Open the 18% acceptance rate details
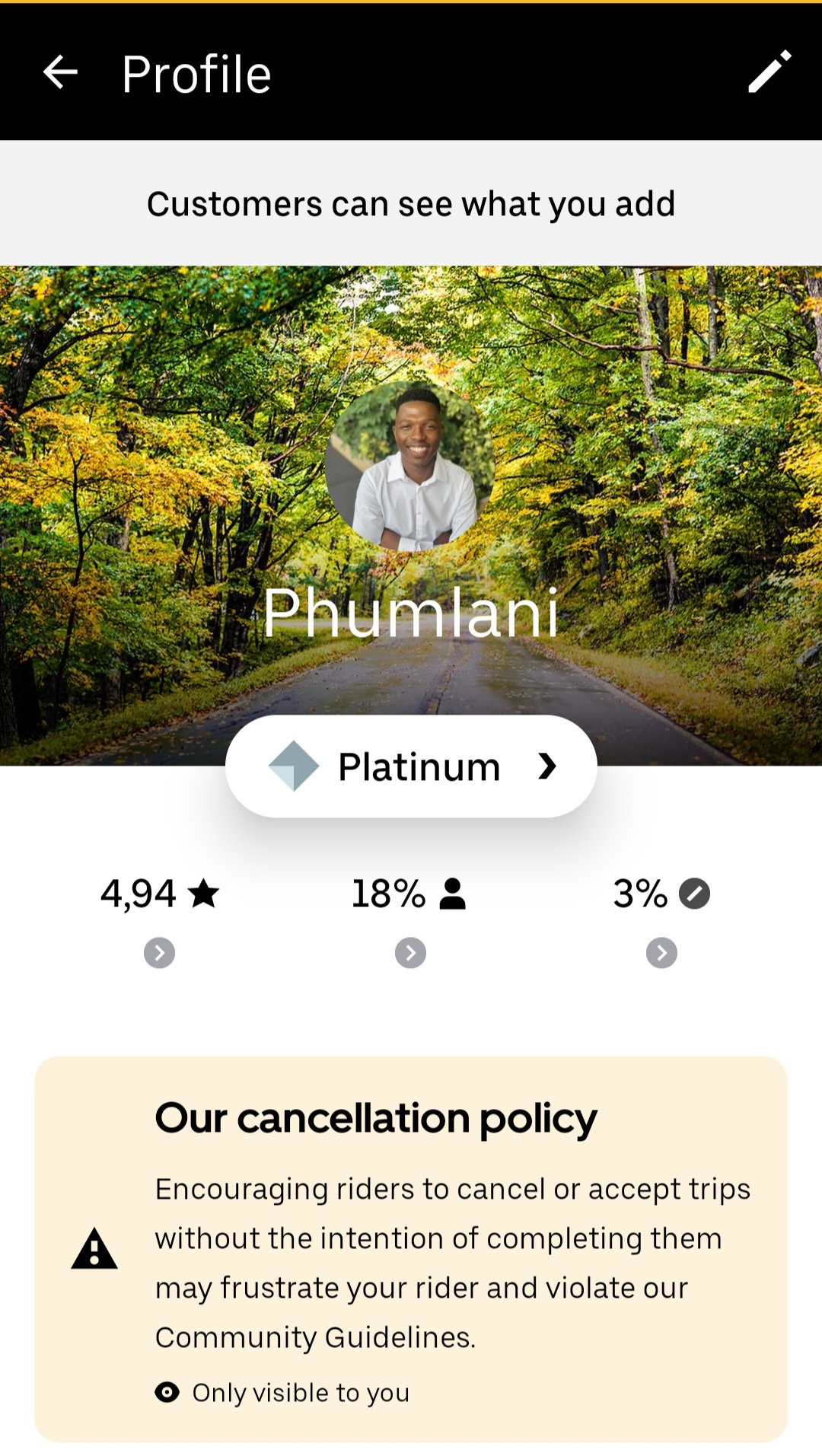 coord(410,952)
